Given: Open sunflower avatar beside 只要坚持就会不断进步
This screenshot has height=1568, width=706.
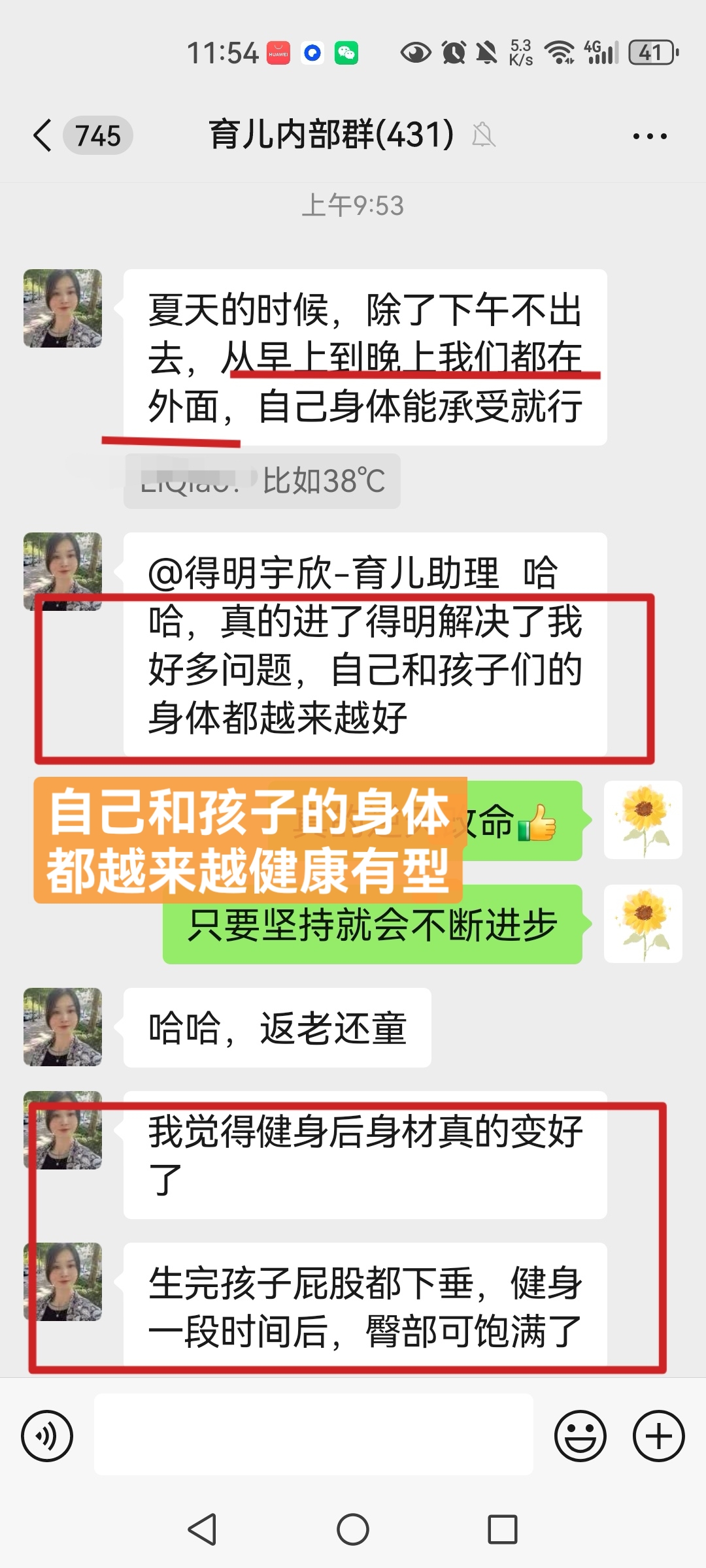Looking at the screenshot, I should (x=643, y=924).
